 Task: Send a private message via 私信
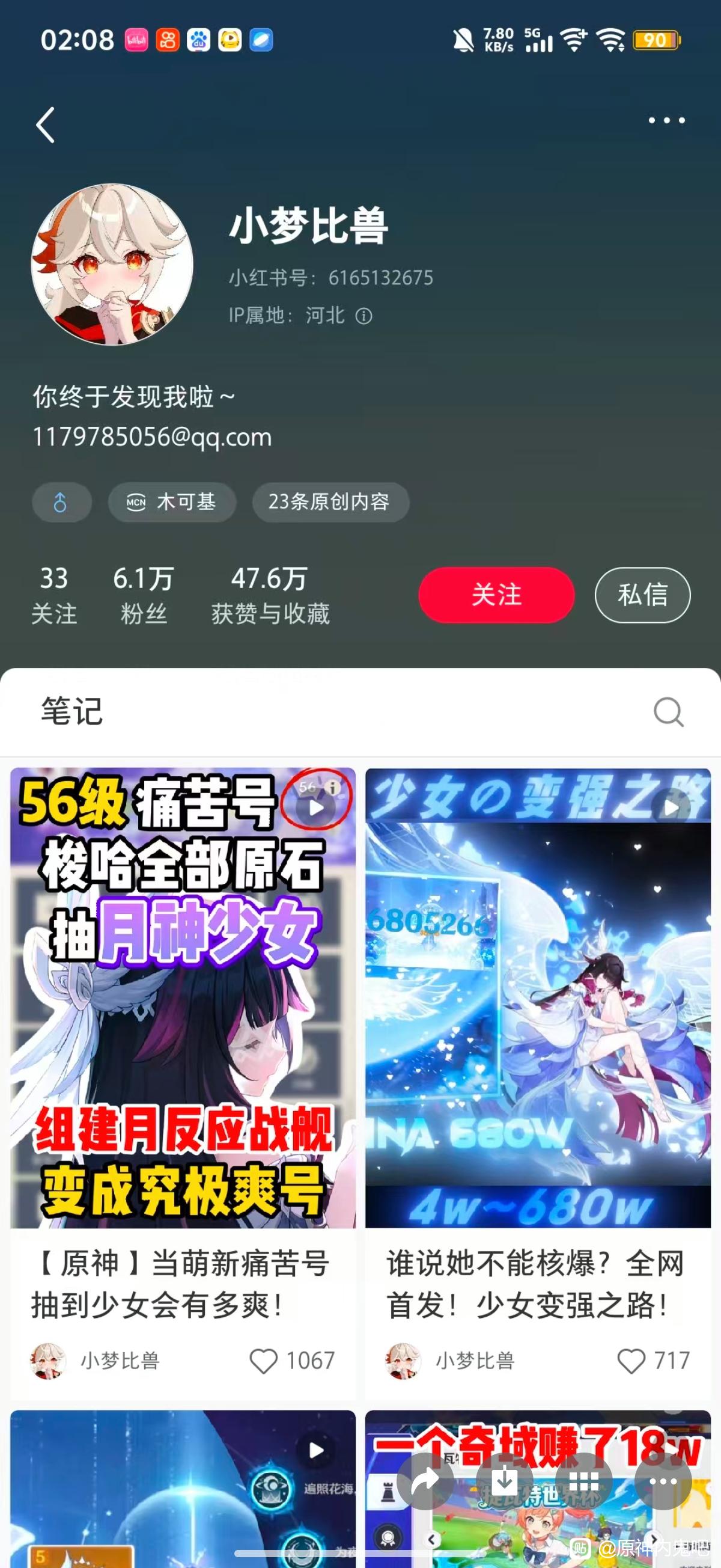[642, 595]
